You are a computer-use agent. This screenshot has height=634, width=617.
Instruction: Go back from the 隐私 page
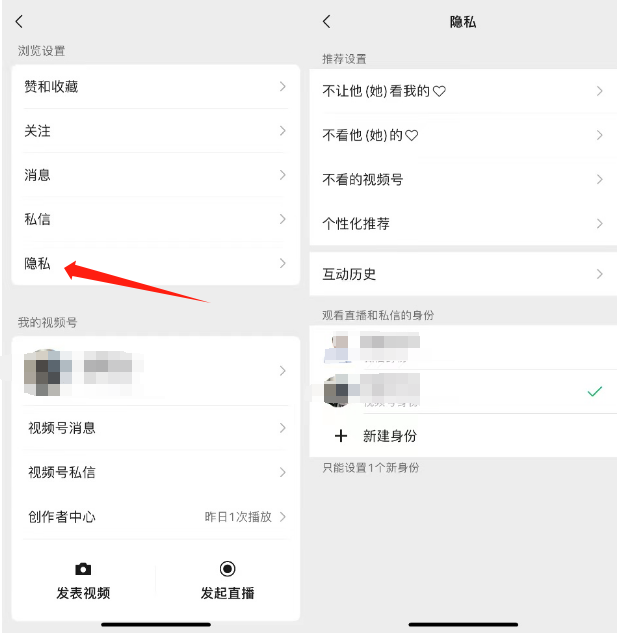point(327,21)
